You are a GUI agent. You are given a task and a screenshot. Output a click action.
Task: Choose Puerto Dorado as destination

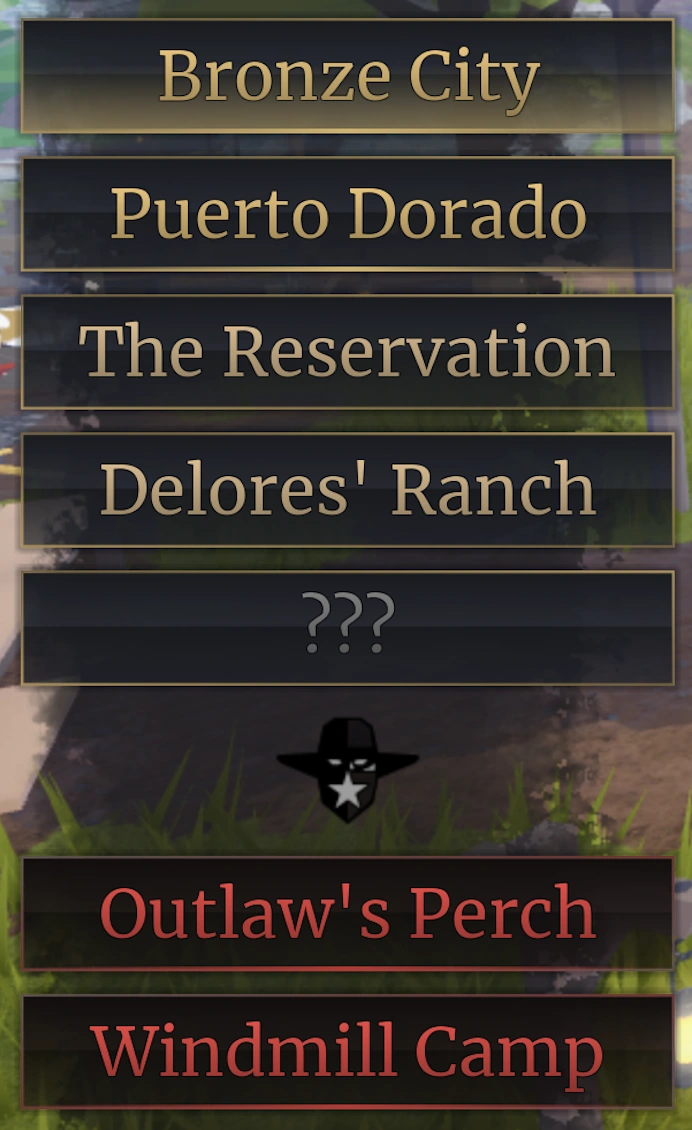[x=347, y=213]
